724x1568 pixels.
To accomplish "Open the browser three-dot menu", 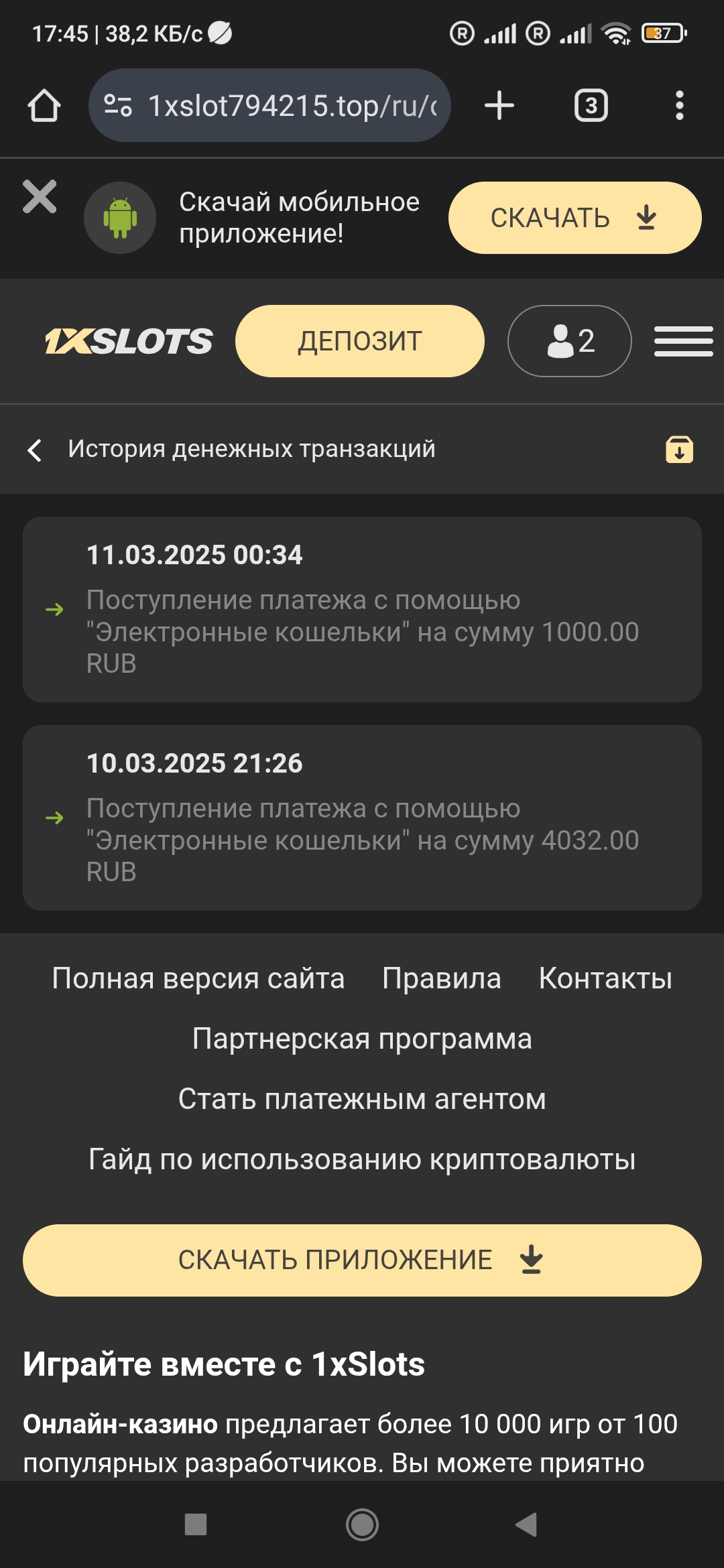I will [x=680, y=105].
